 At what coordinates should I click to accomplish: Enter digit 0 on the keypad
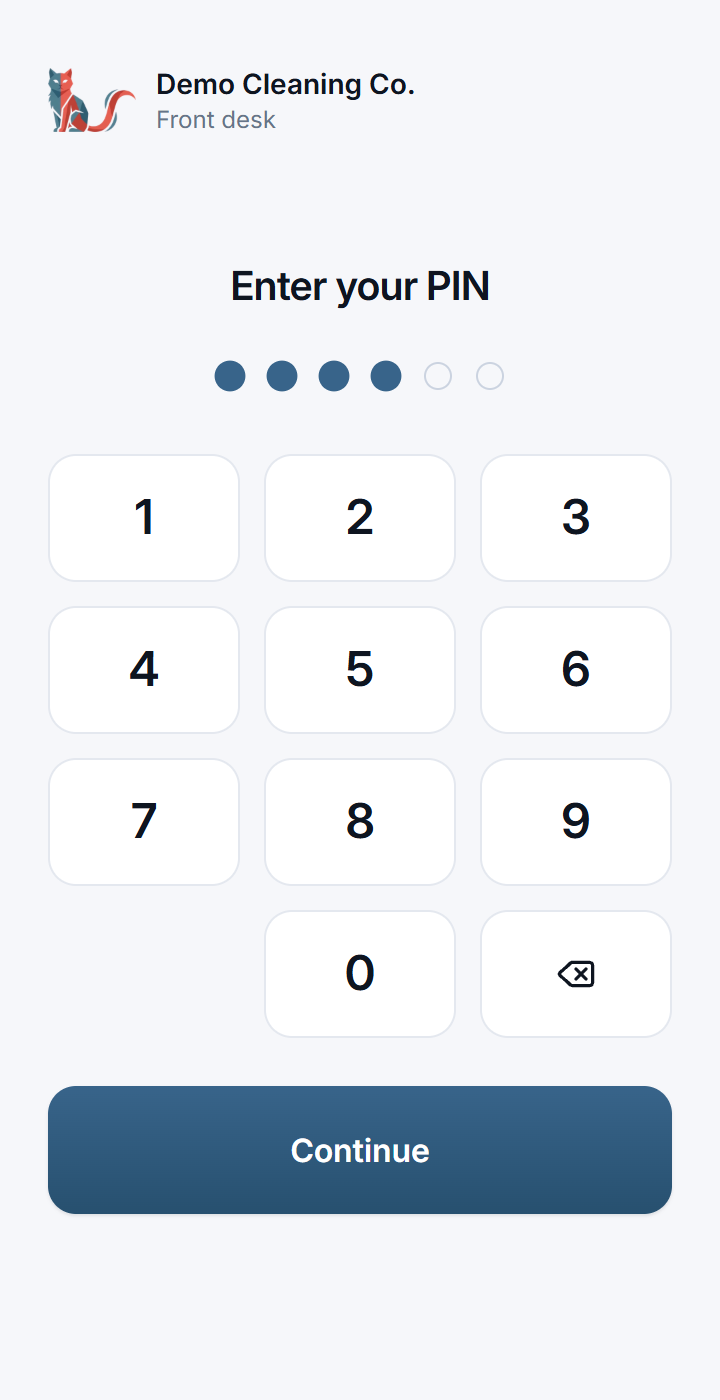pos(360,974)
